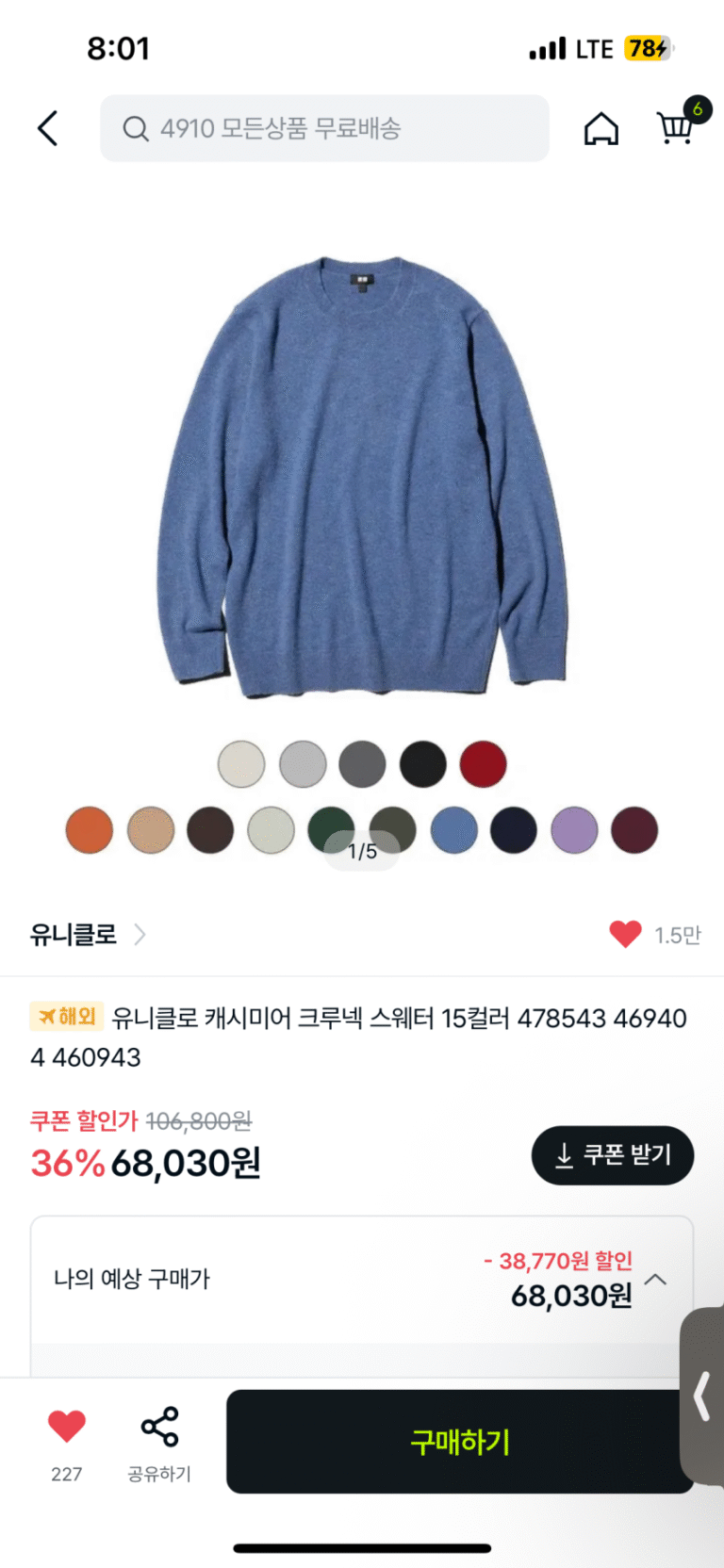Tap the heart icon showing 227
The image size is (724, 1568).
pyautogui.click(x=67, y=1428)
